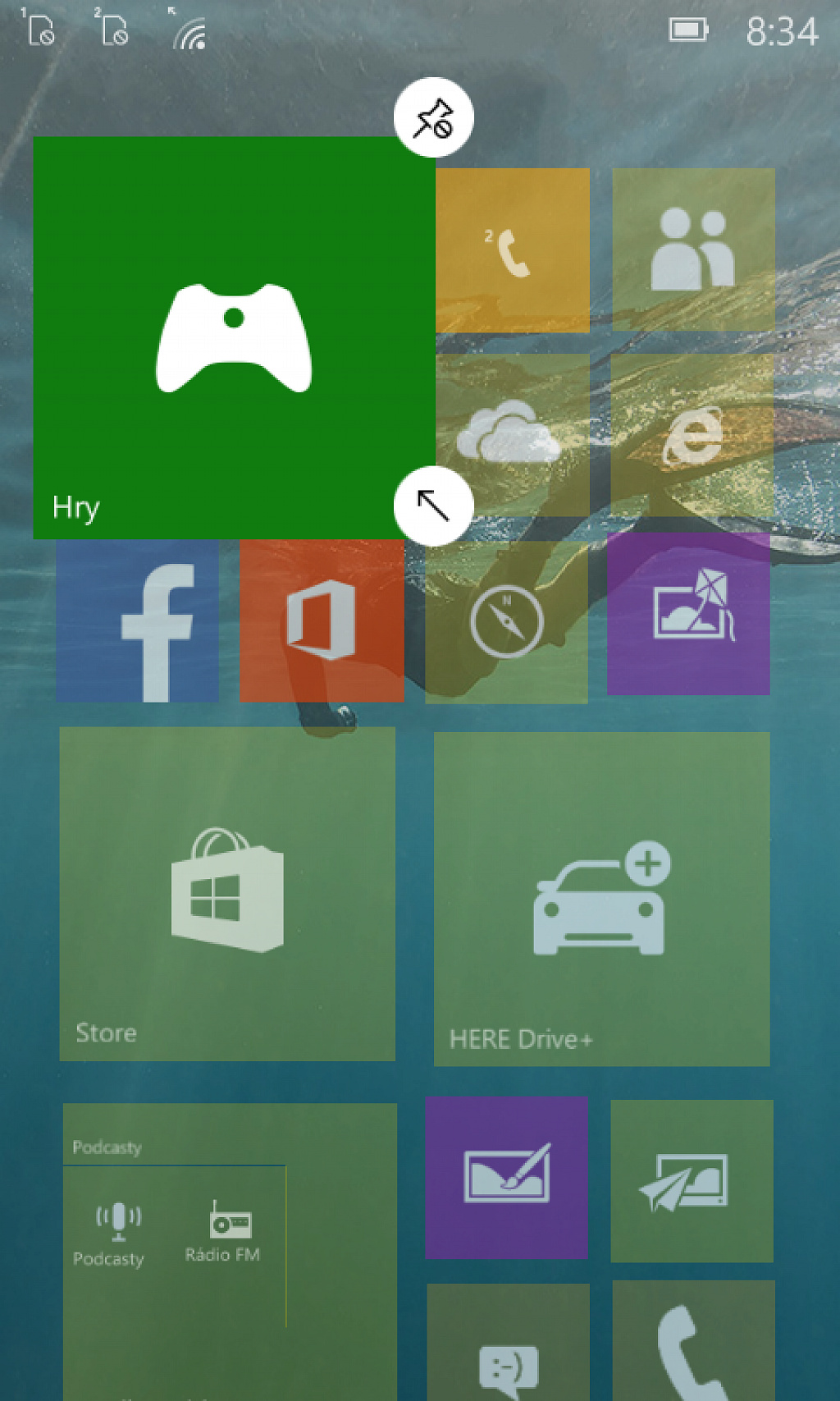Open the Rádio FM app
This screenshot has height=1401, width=840.
coord(222,1231)
